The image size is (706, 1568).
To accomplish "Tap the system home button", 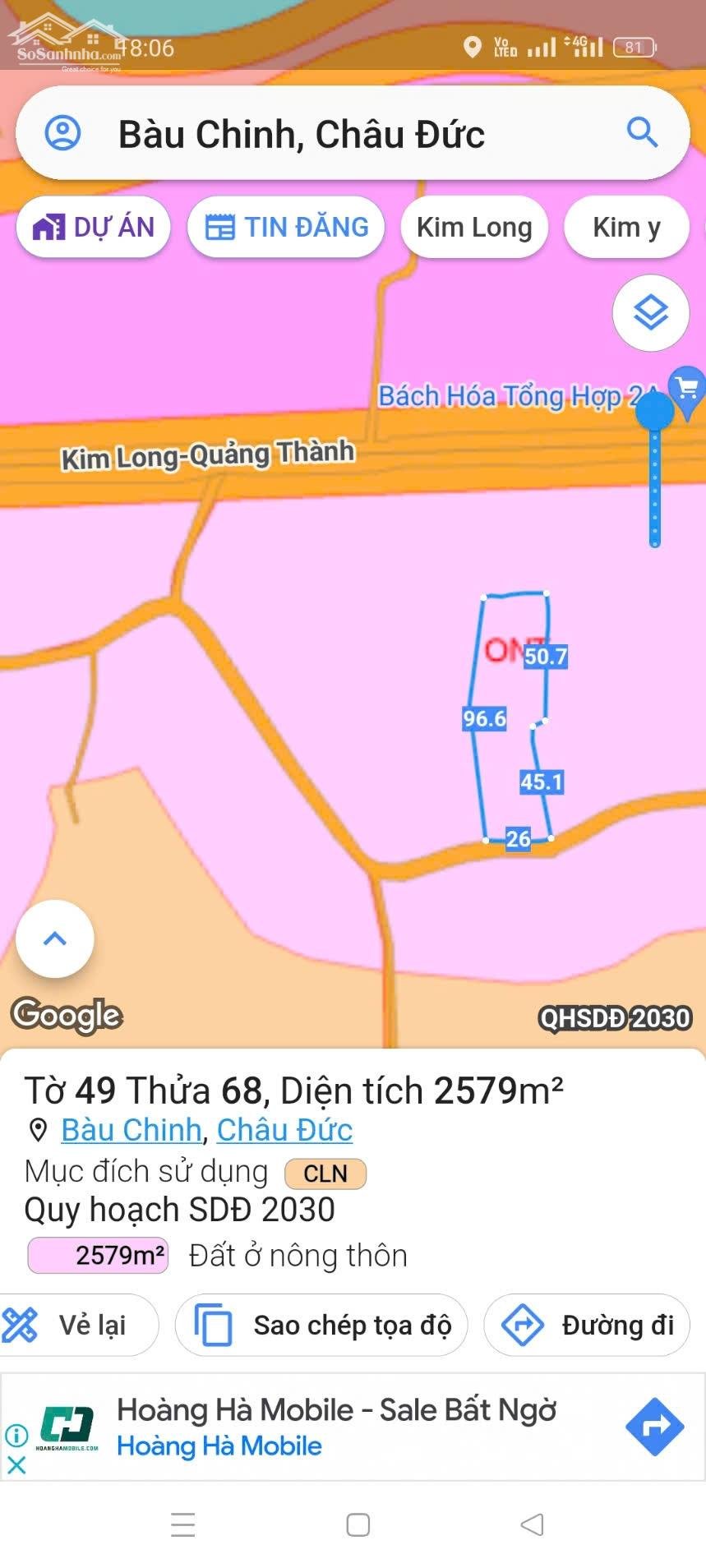I will pyautogui.click(x=358, y=1524).
